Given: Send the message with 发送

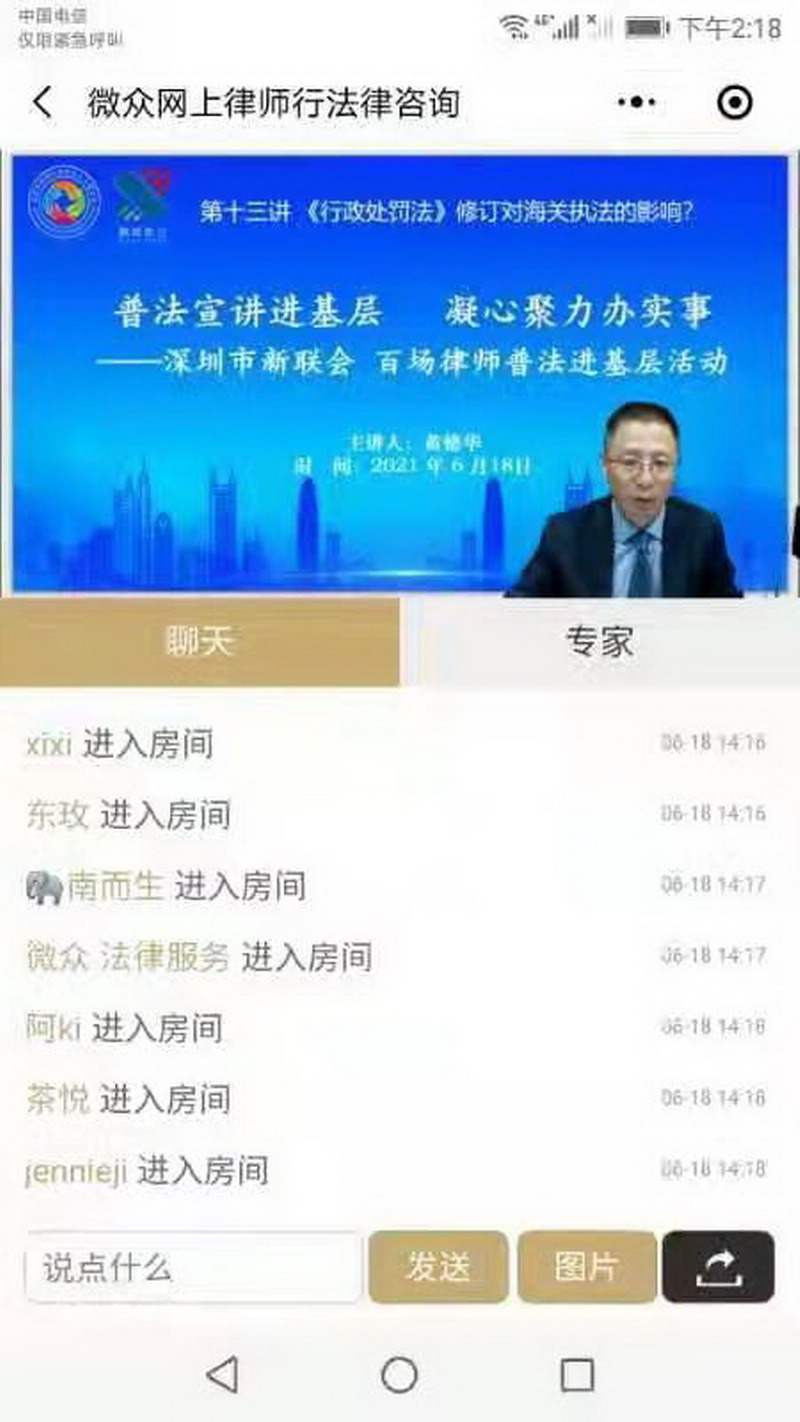Looking at the screenshot, I should pos(438,1267).
